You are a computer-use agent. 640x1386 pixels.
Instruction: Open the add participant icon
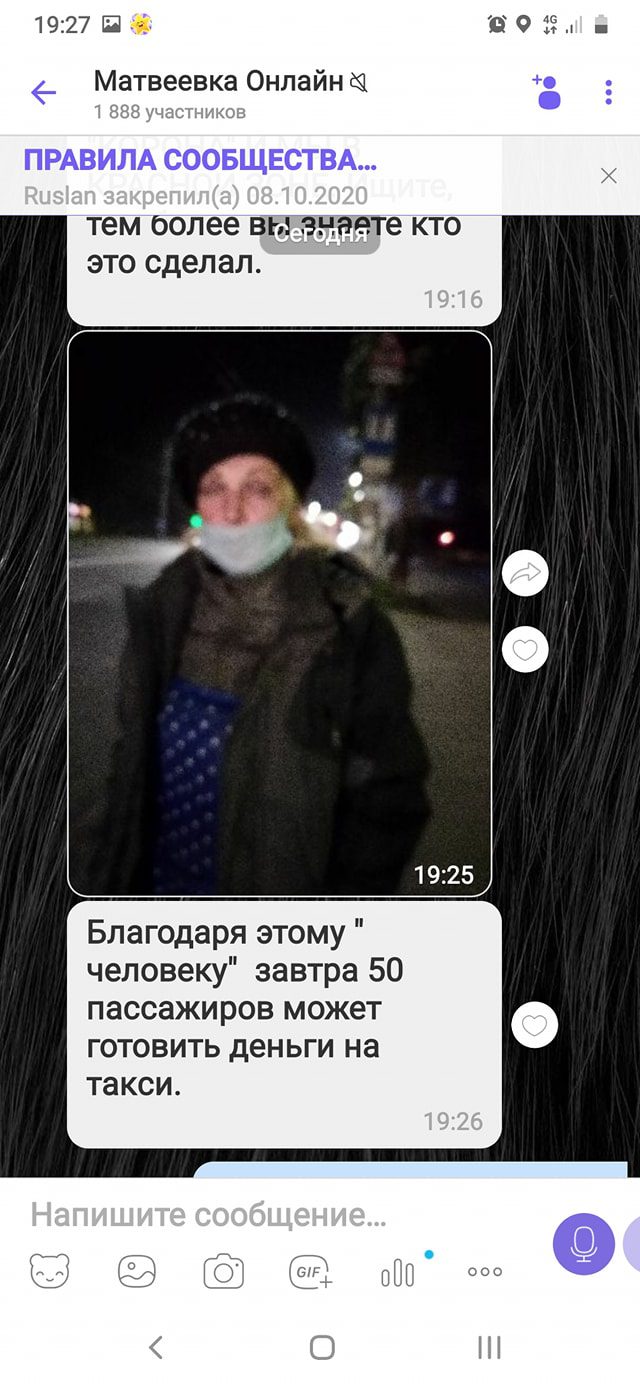[546, 92]
